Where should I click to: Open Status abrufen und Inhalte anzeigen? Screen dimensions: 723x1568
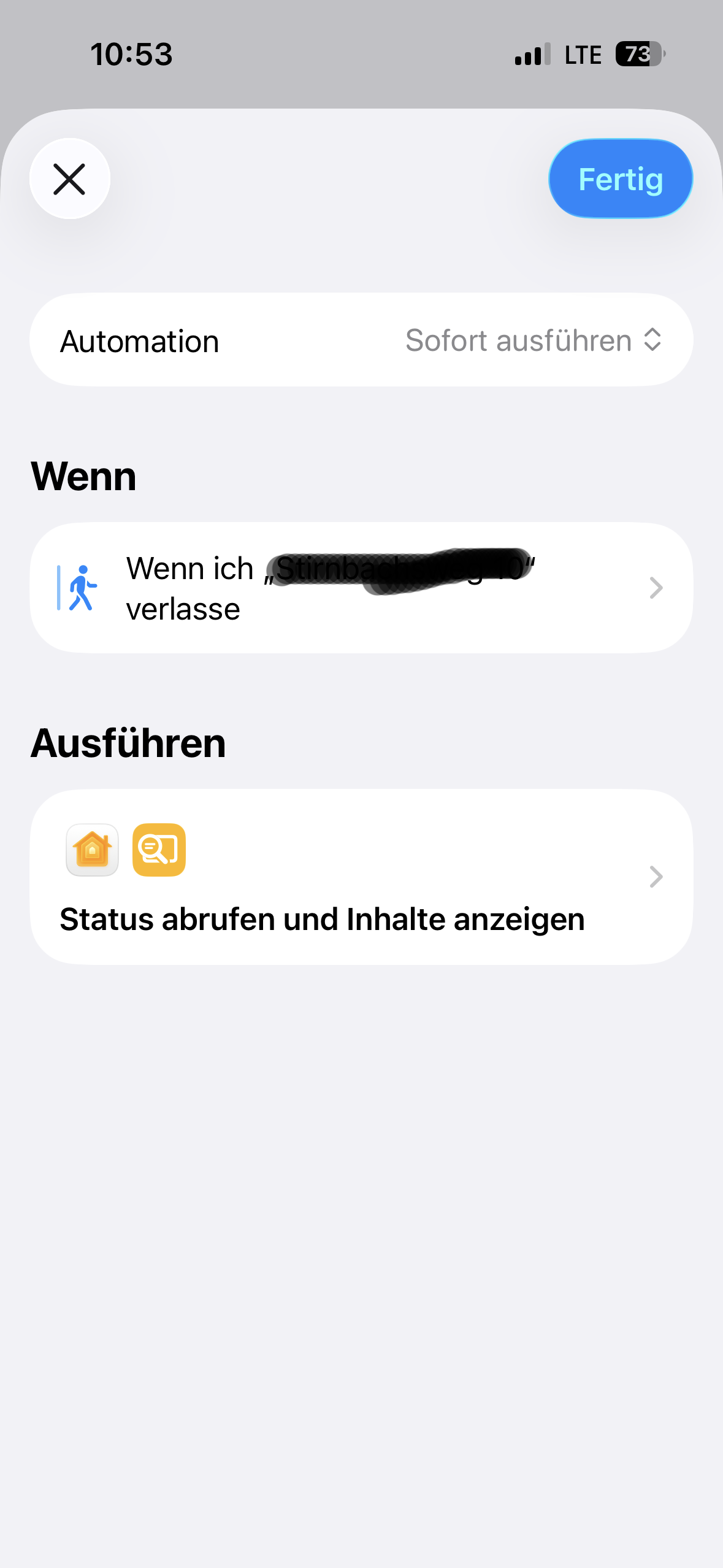click(361, 877)
